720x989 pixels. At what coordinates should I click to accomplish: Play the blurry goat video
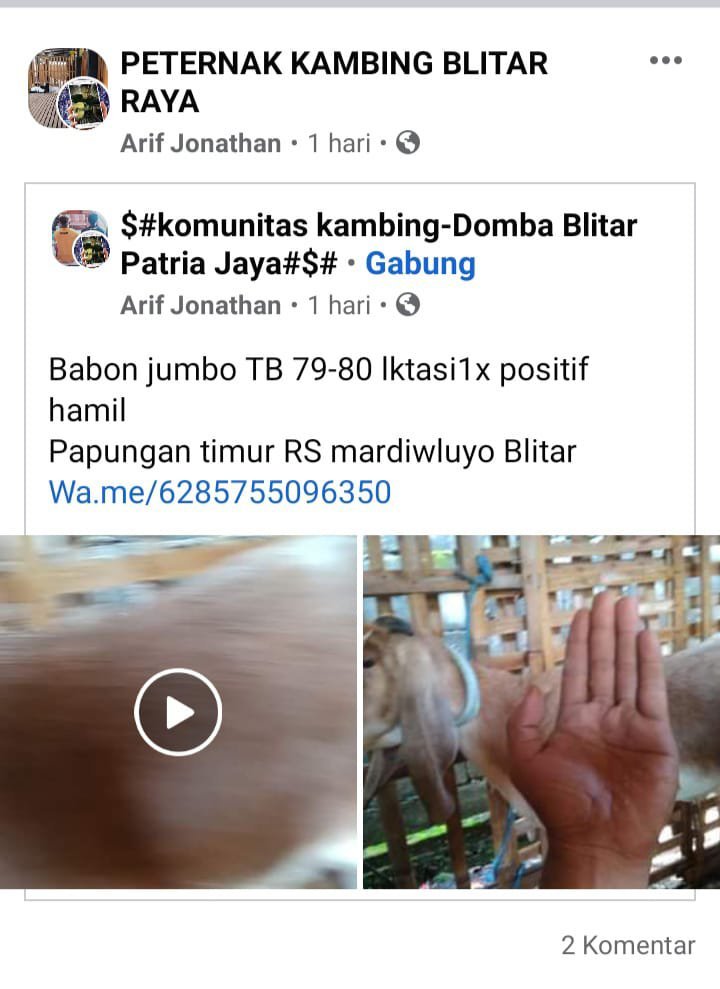point(178,712)
